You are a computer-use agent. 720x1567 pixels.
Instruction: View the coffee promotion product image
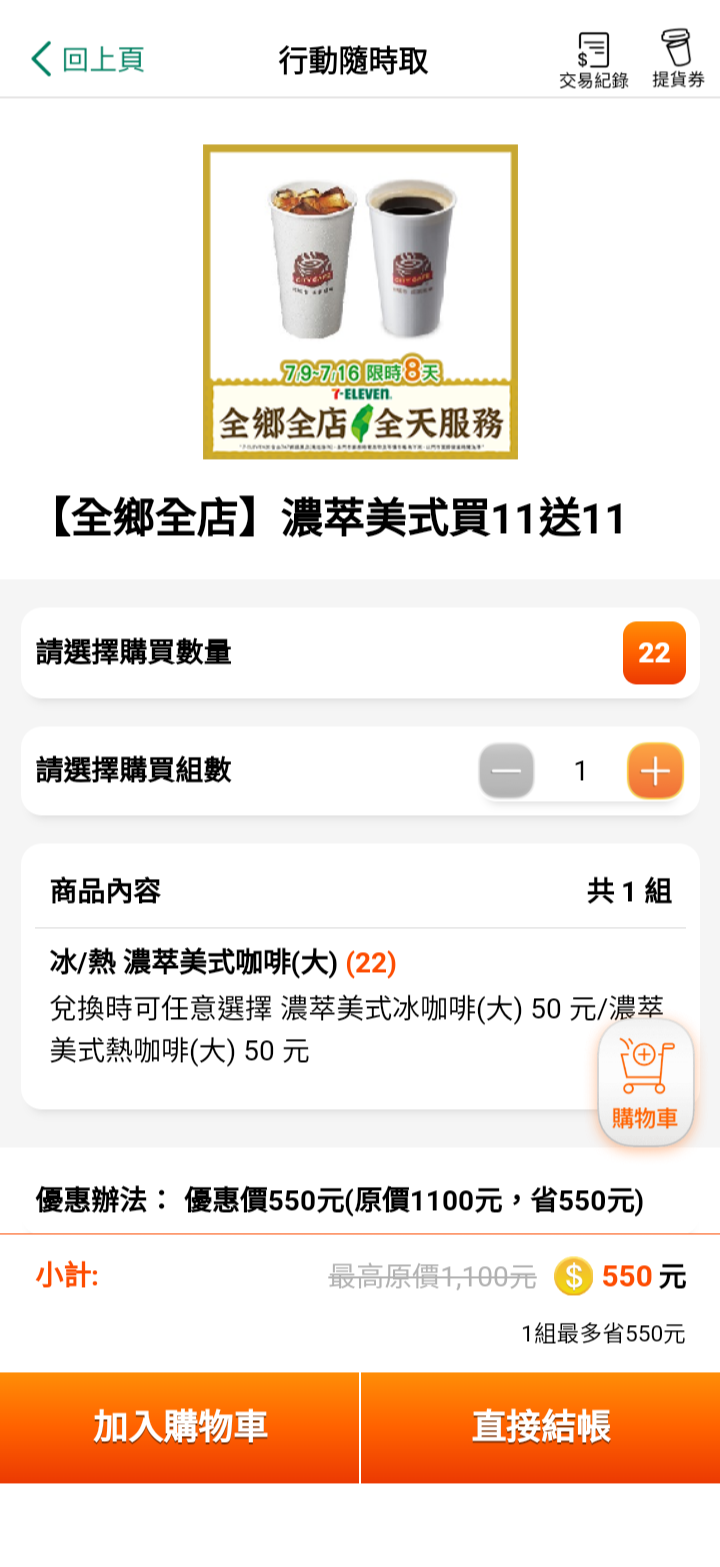click(360, 302)
